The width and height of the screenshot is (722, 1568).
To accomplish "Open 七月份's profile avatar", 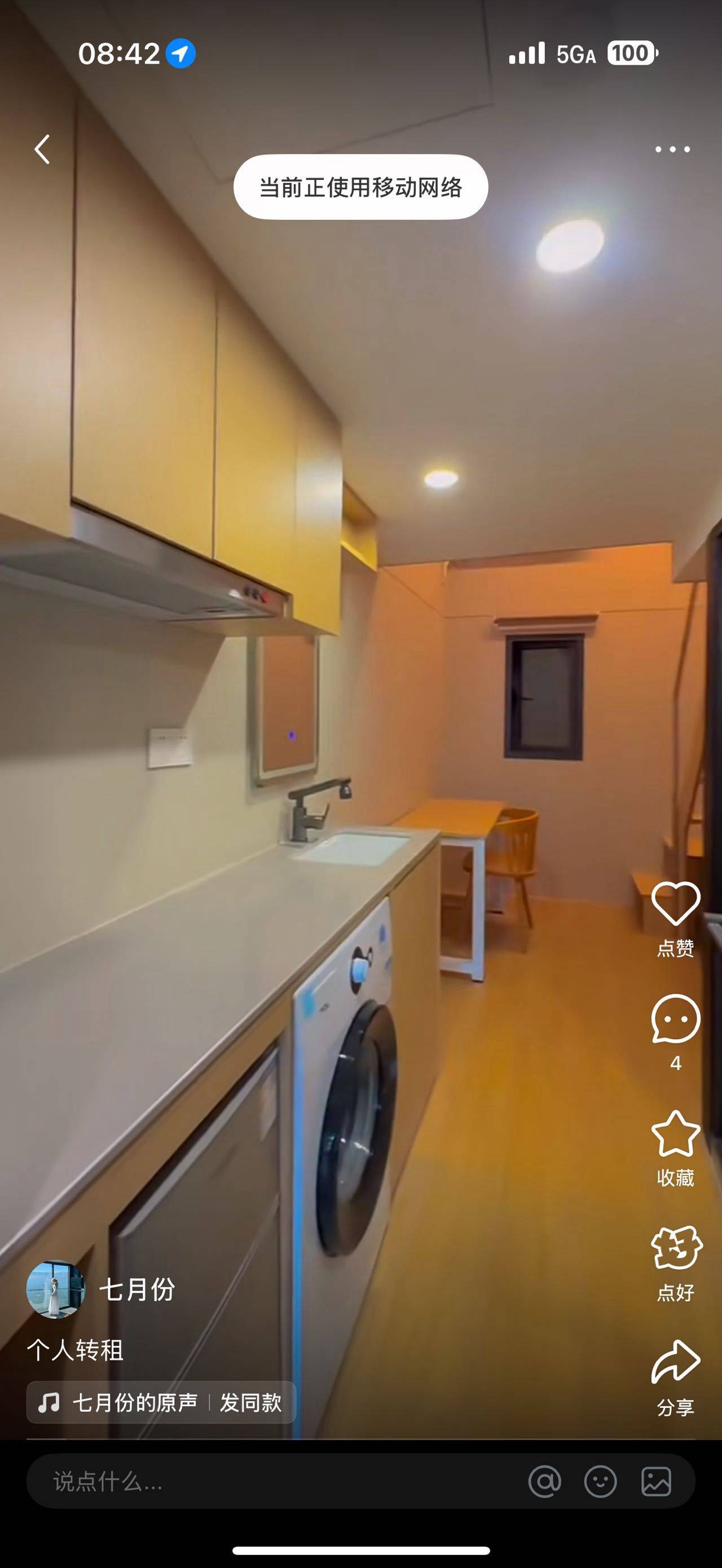I will coord(55,1289).
